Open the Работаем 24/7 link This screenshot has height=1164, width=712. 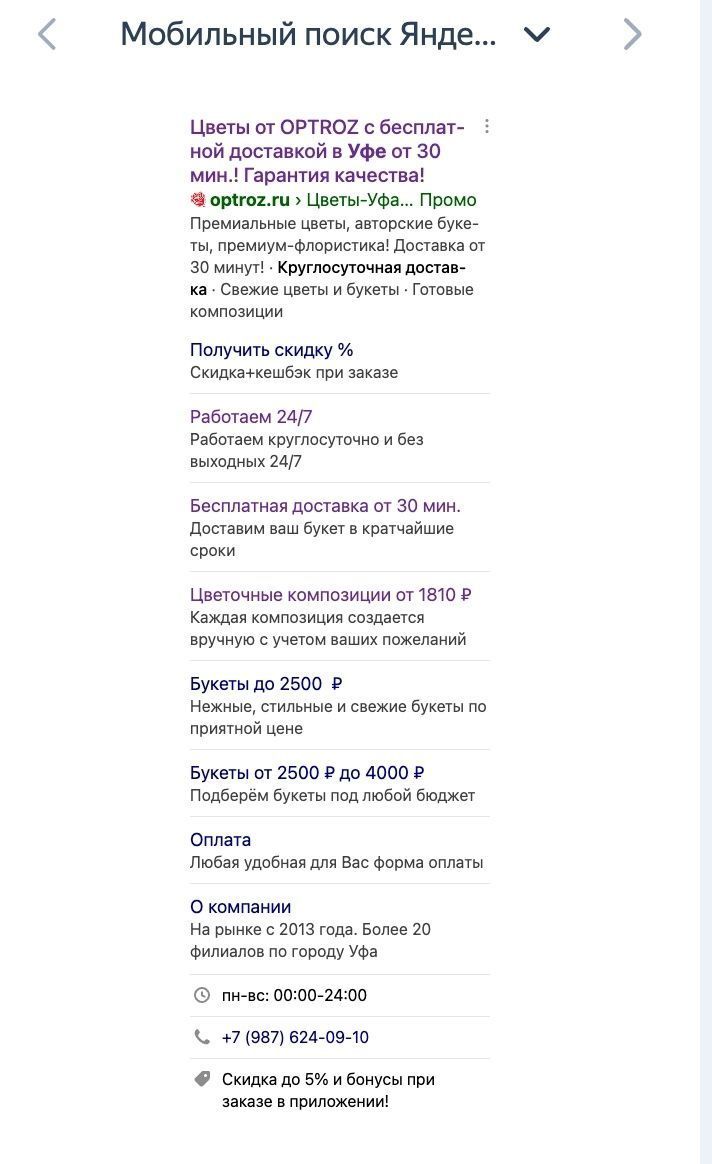point(251,416)
